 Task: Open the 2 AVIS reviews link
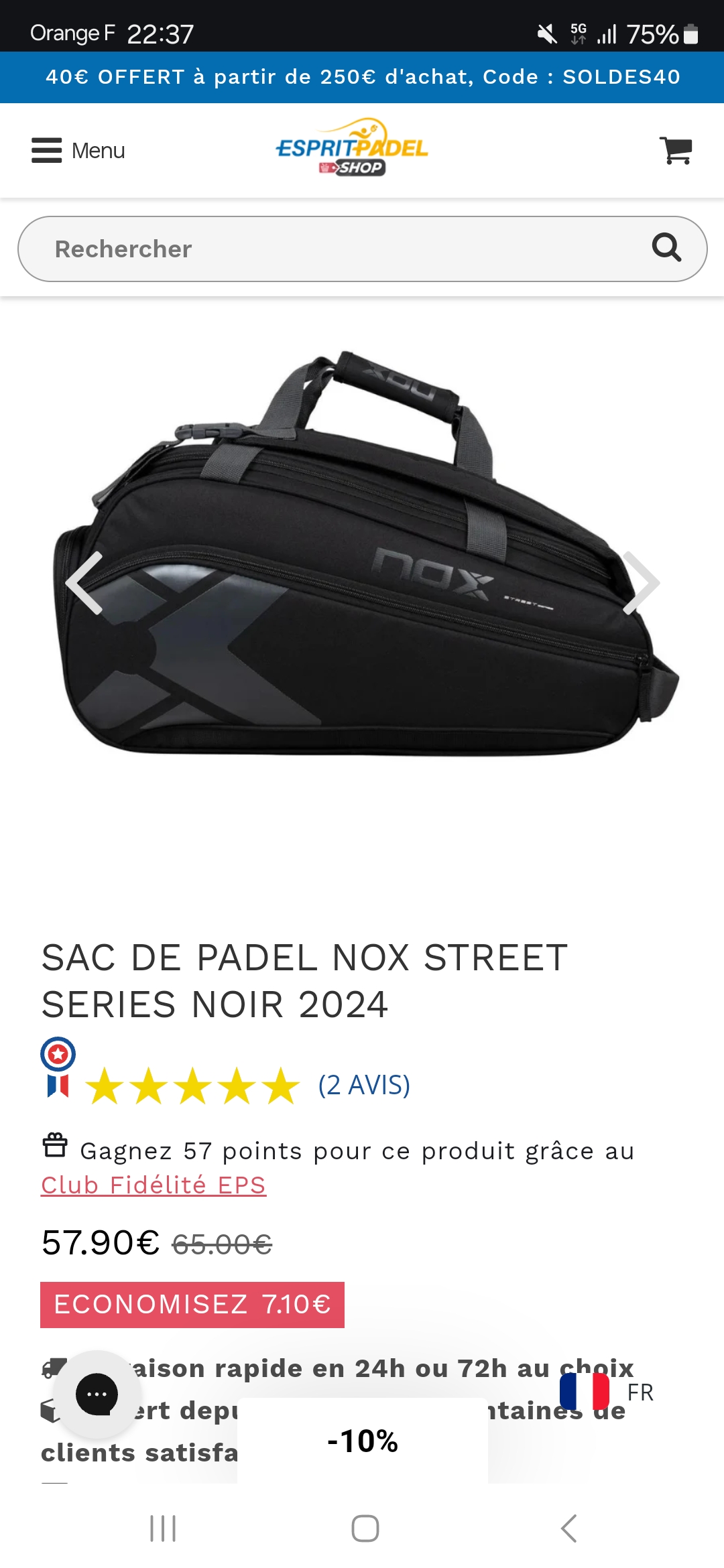click(x=364, y=1085)
